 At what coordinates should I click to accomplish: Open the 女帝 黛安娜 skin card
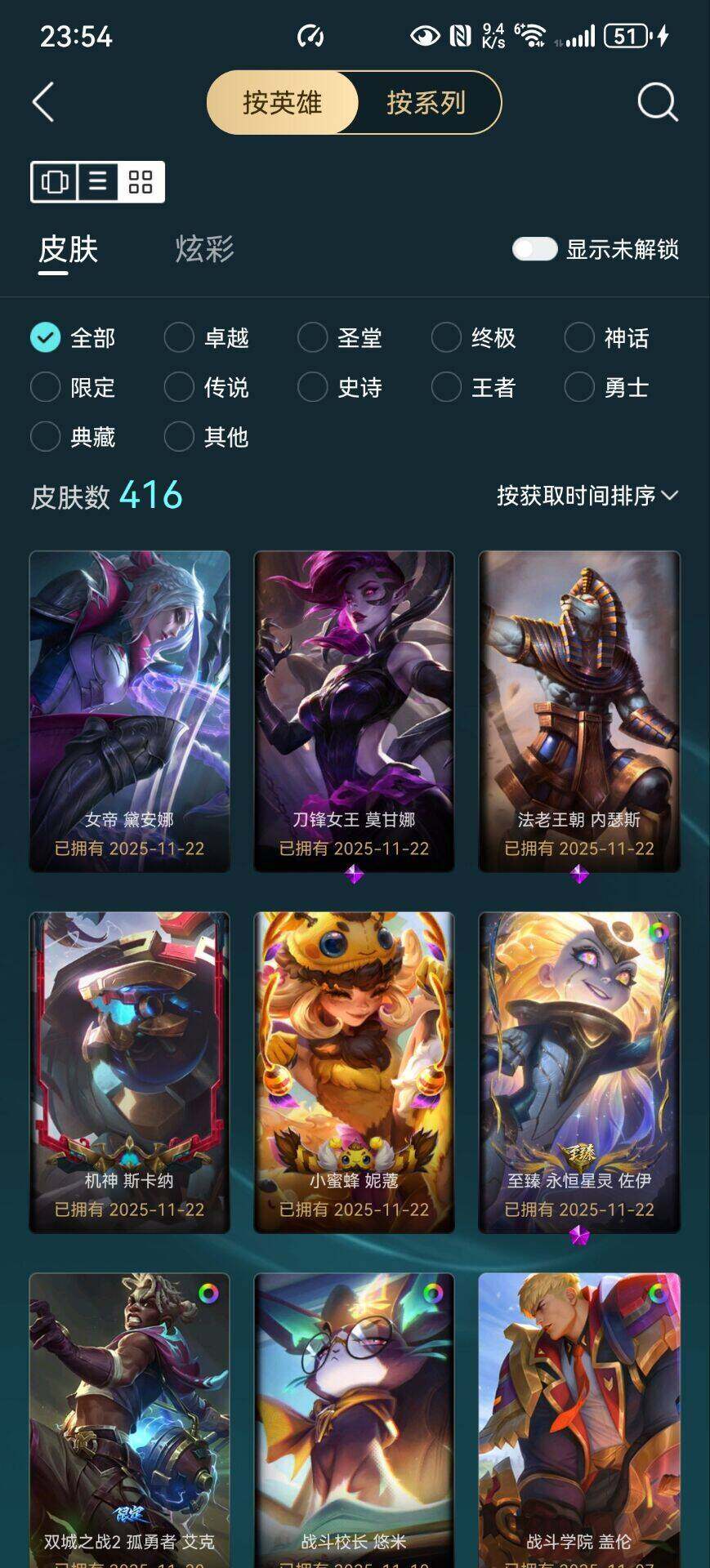[130, 710]
